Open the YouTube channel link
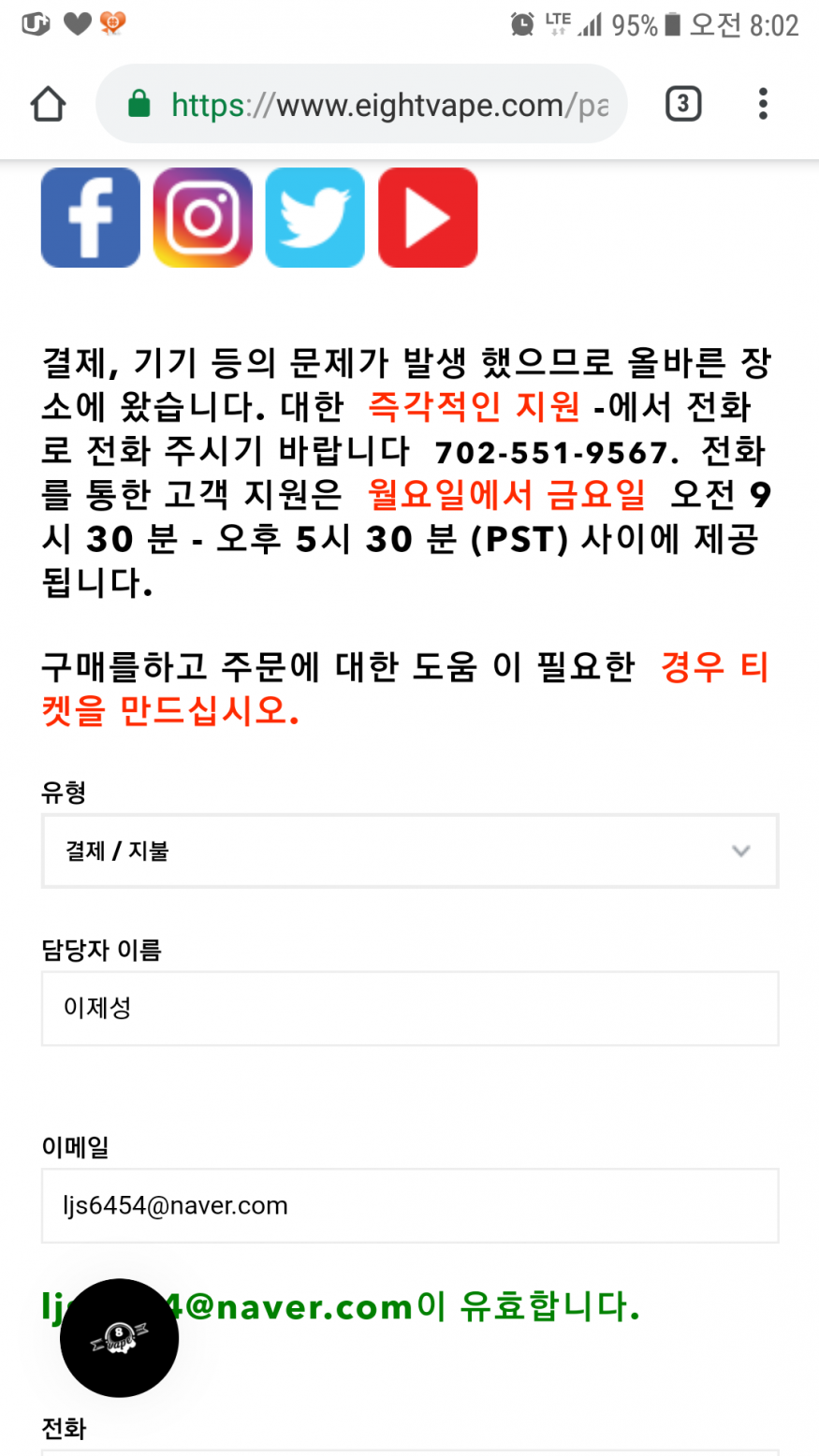The height and width of the screenshot is (1456, 819). click(428, 217)
